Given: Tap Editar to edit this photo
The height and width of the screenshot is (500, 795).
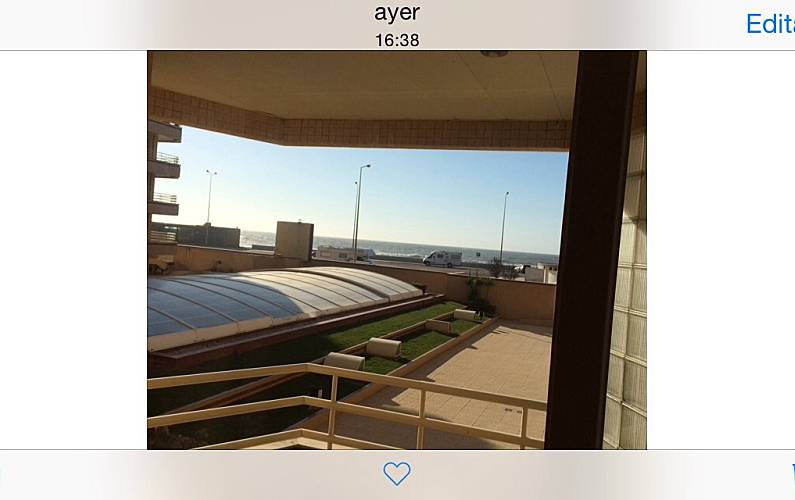Looking at the screenshot, I should (x=770, y=24).
